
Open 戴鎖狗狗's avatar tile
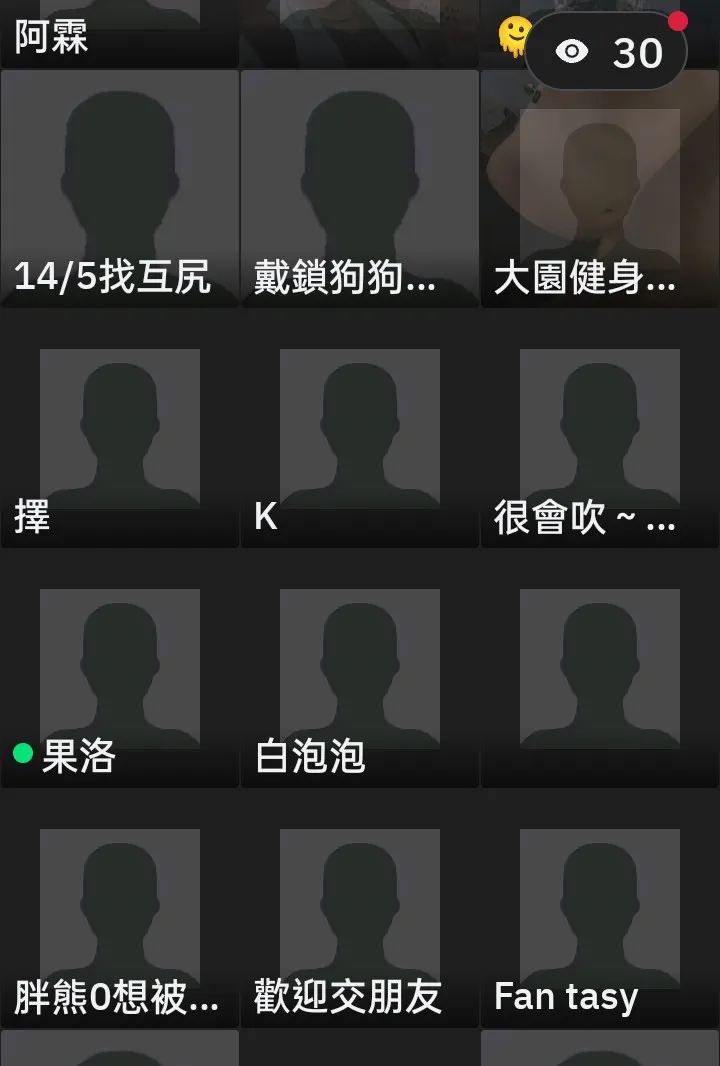click(359, 170)
